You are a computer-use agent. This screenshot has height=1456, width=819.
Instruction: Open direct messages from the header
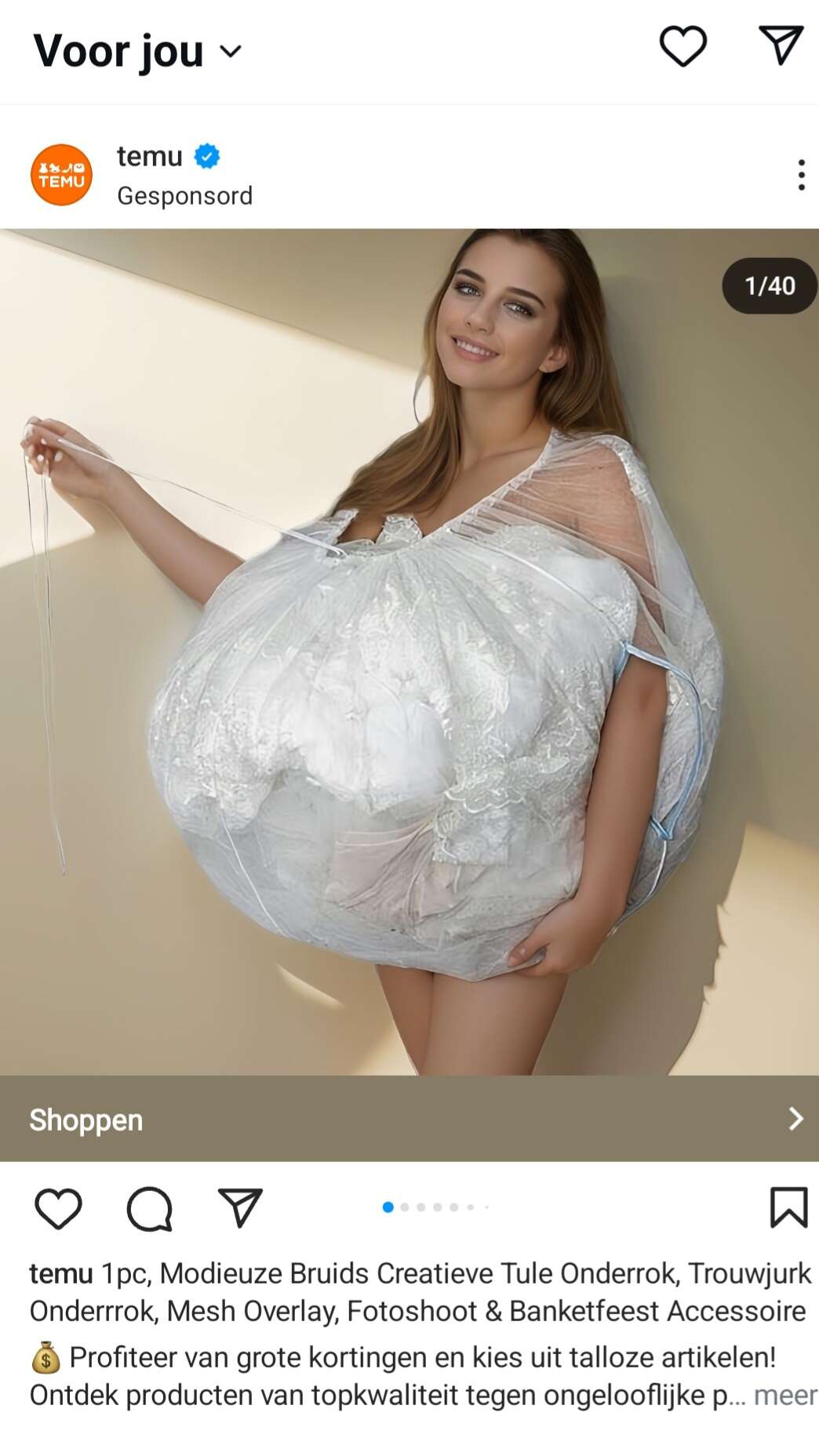tap(781, 45)
